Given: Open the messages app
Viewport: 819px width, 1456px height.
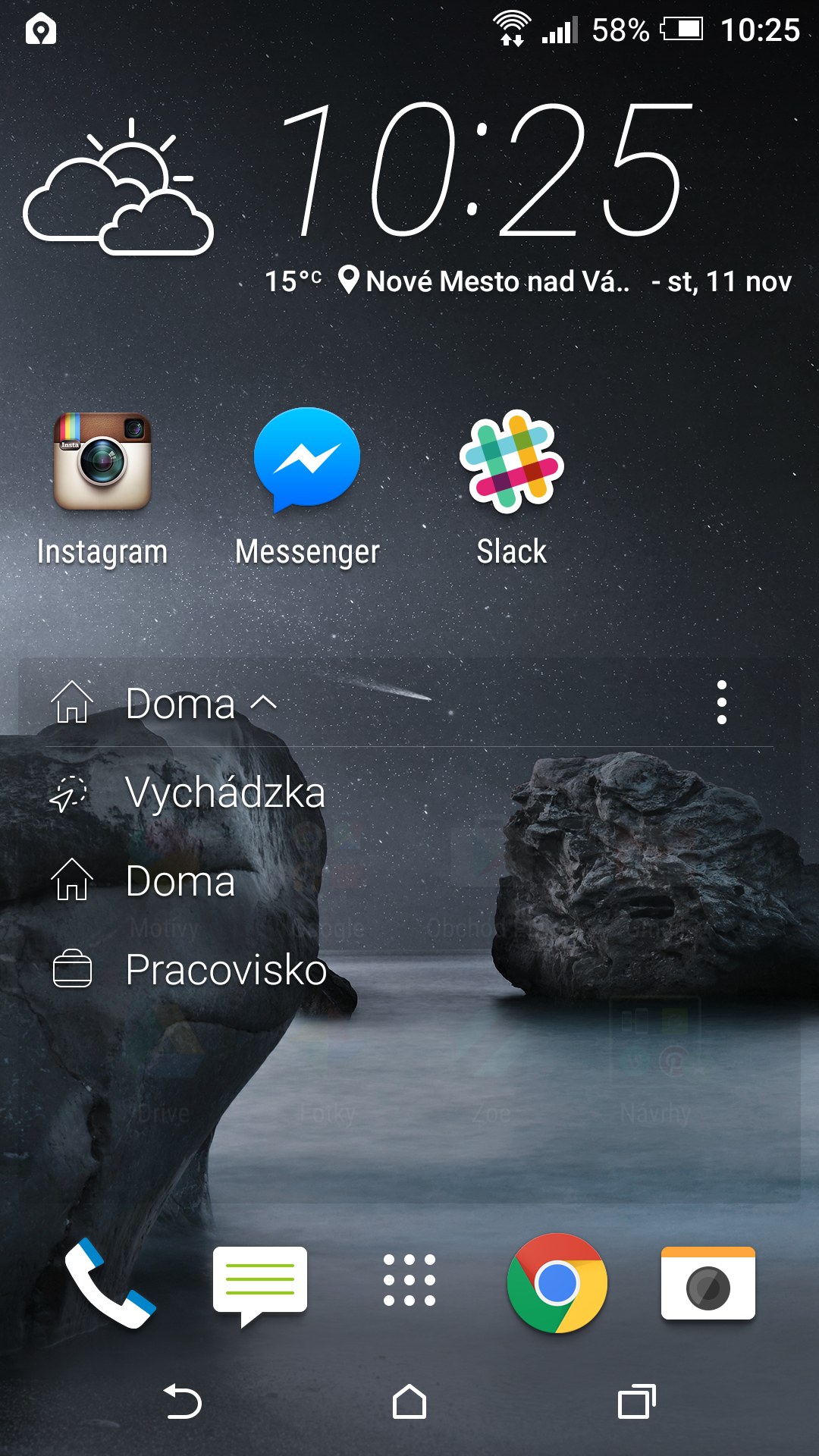Looking at the screenshot, I should tap(260, 1283).
